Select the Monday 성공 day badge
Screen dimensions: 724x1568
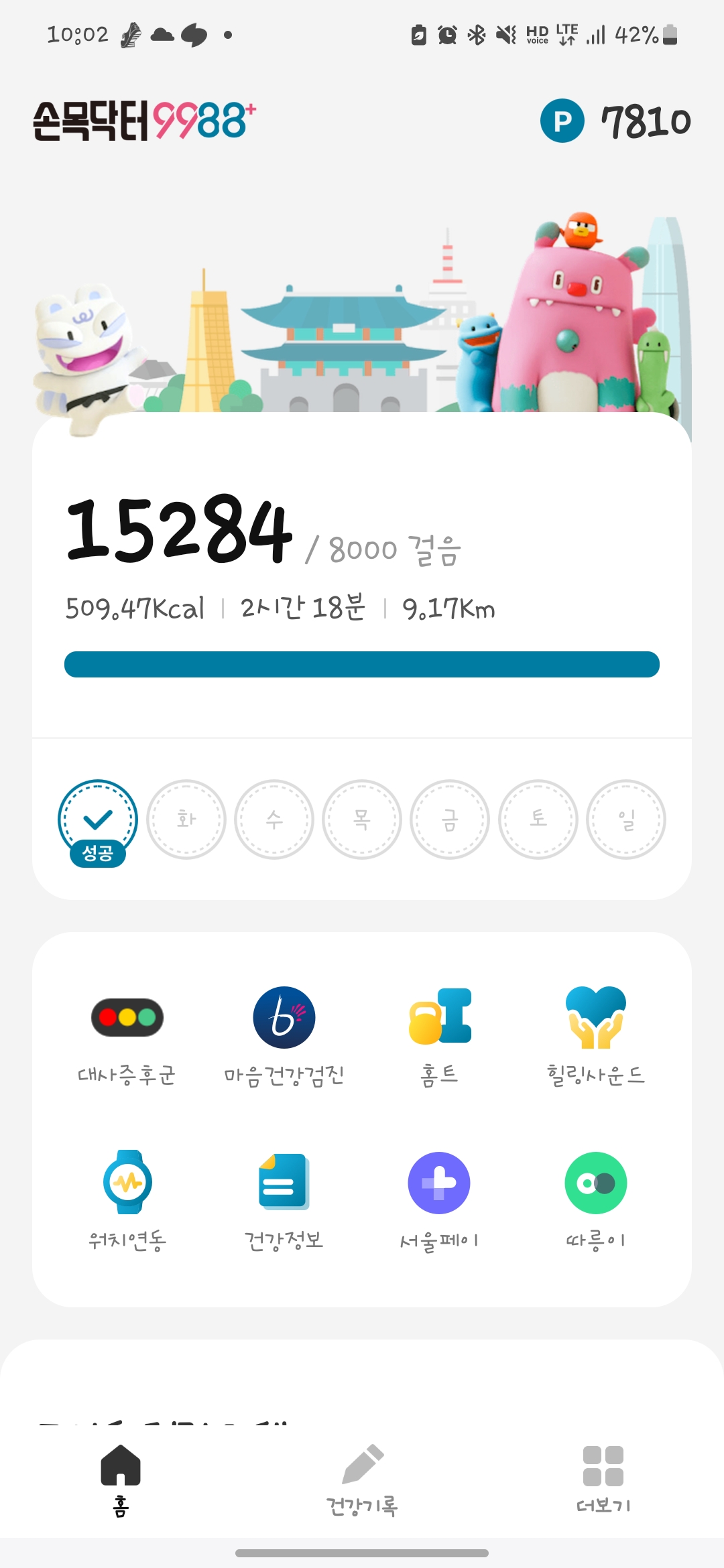coord(98,820)
